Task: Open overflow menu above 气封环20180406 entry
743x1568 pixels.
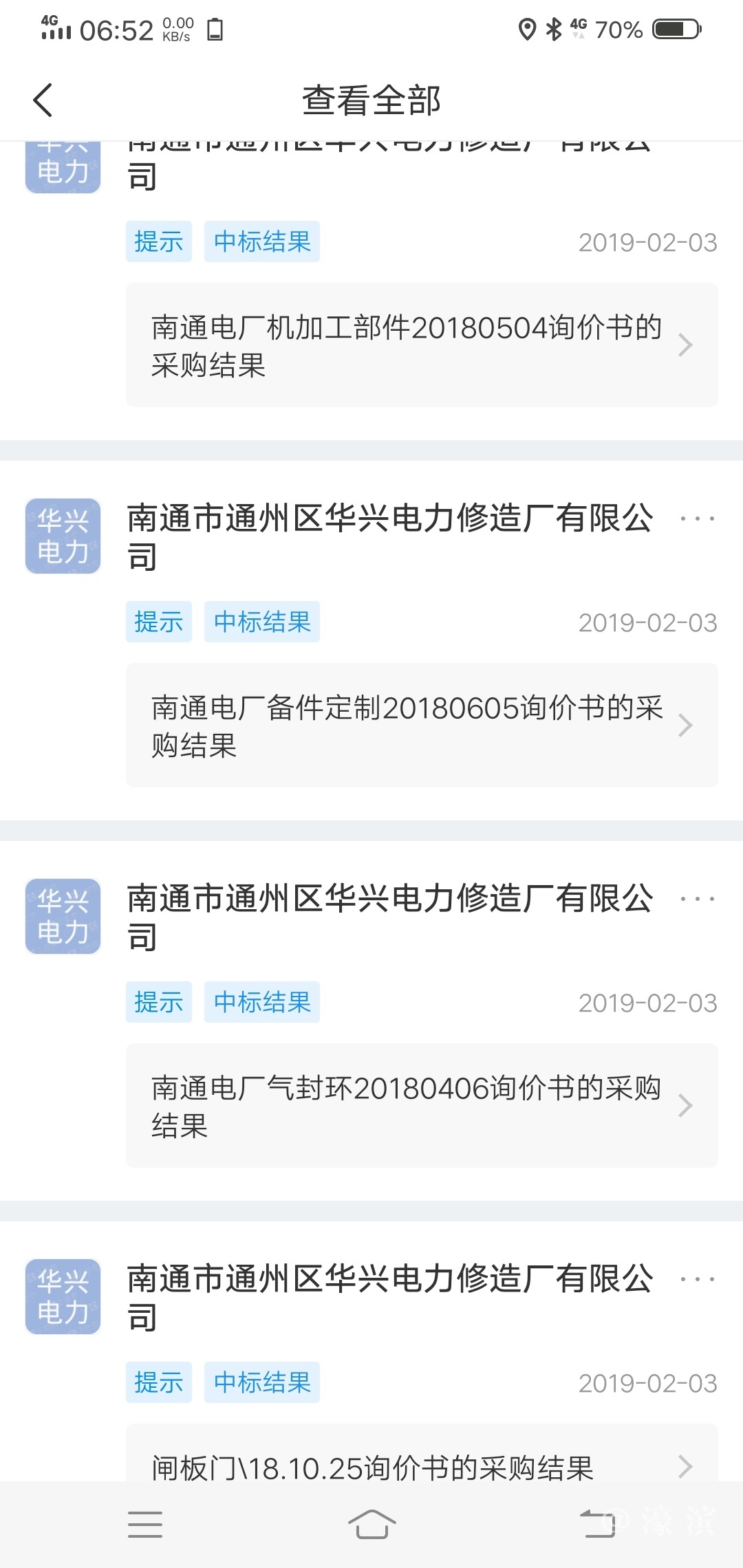Action: coord(697,900)
